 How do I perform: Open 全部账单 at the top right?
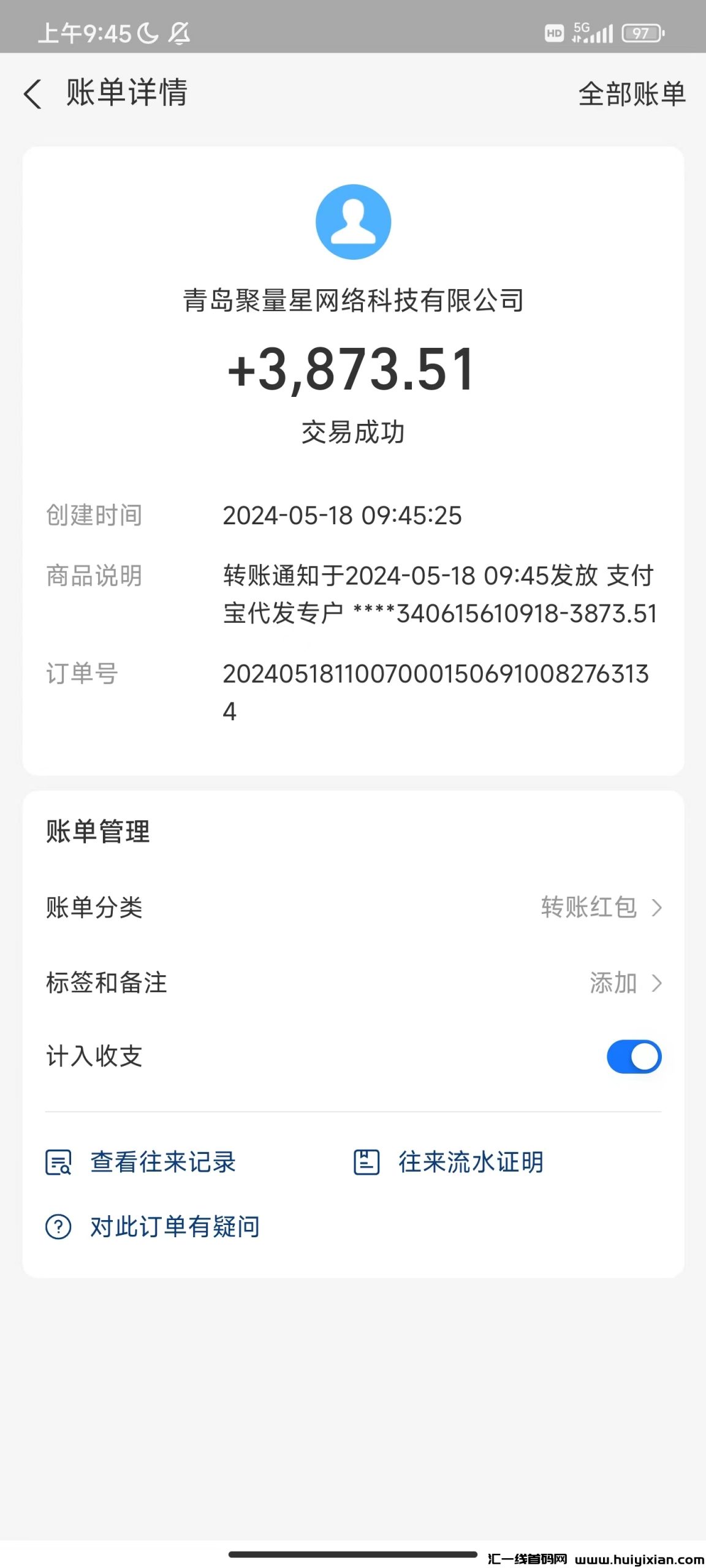tap(631, 93)
